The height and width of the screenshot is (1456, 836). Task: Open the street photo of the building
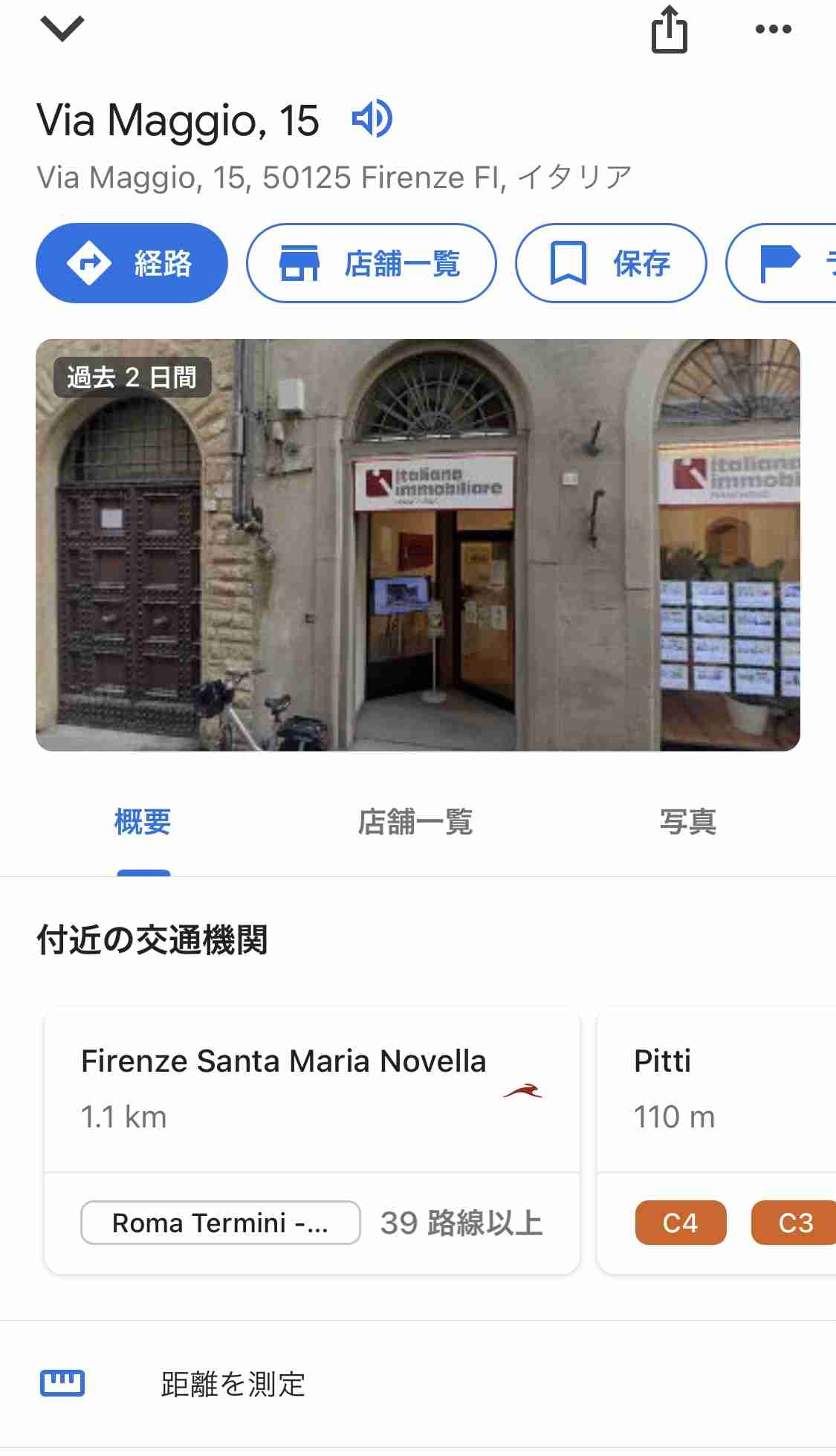418,545
